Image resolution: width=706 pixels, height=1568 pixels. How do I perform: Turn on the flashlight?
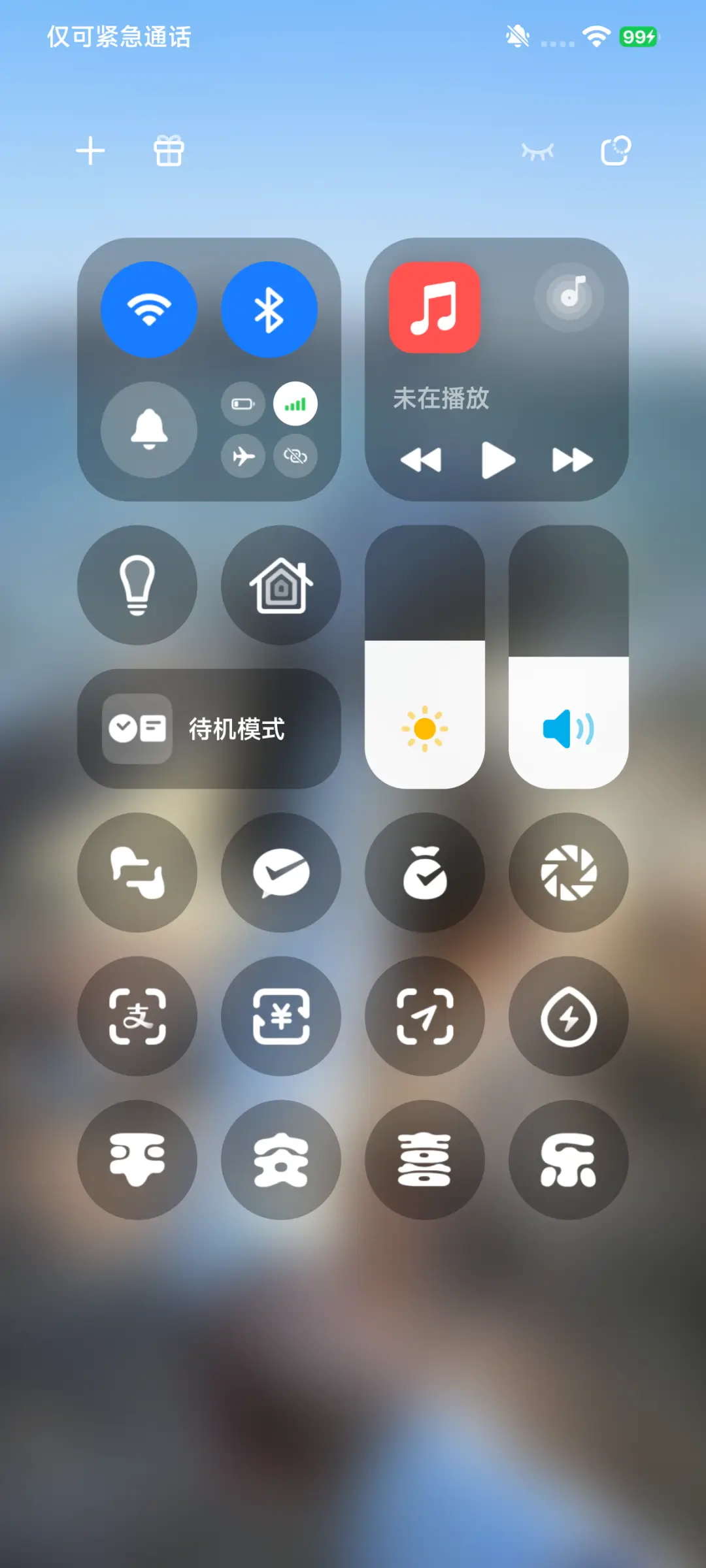click(137, 586)
